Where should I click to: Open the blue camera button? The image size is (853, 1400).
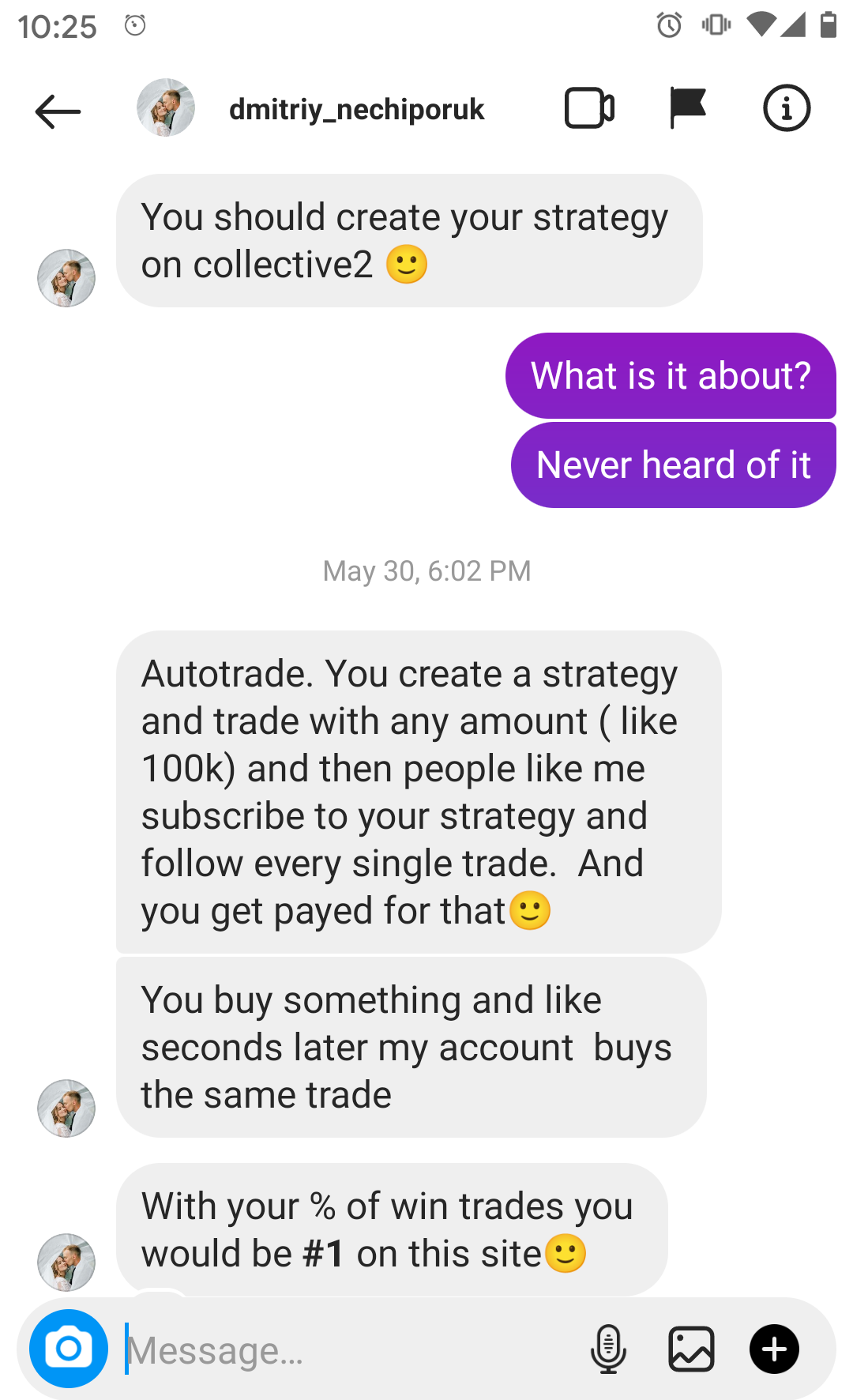[x=69, y=1349]
